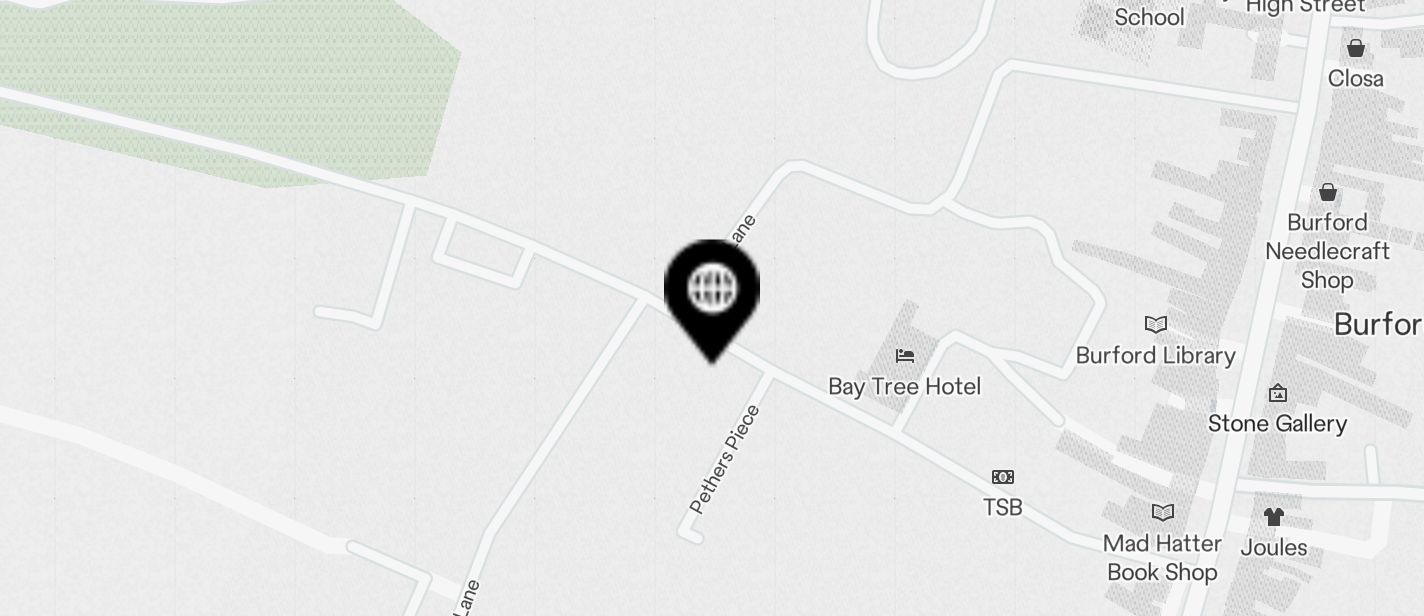This screenshot has height=616, width=1424.
Task: Select the TSB bank marker
Action: coord(1002,477)
